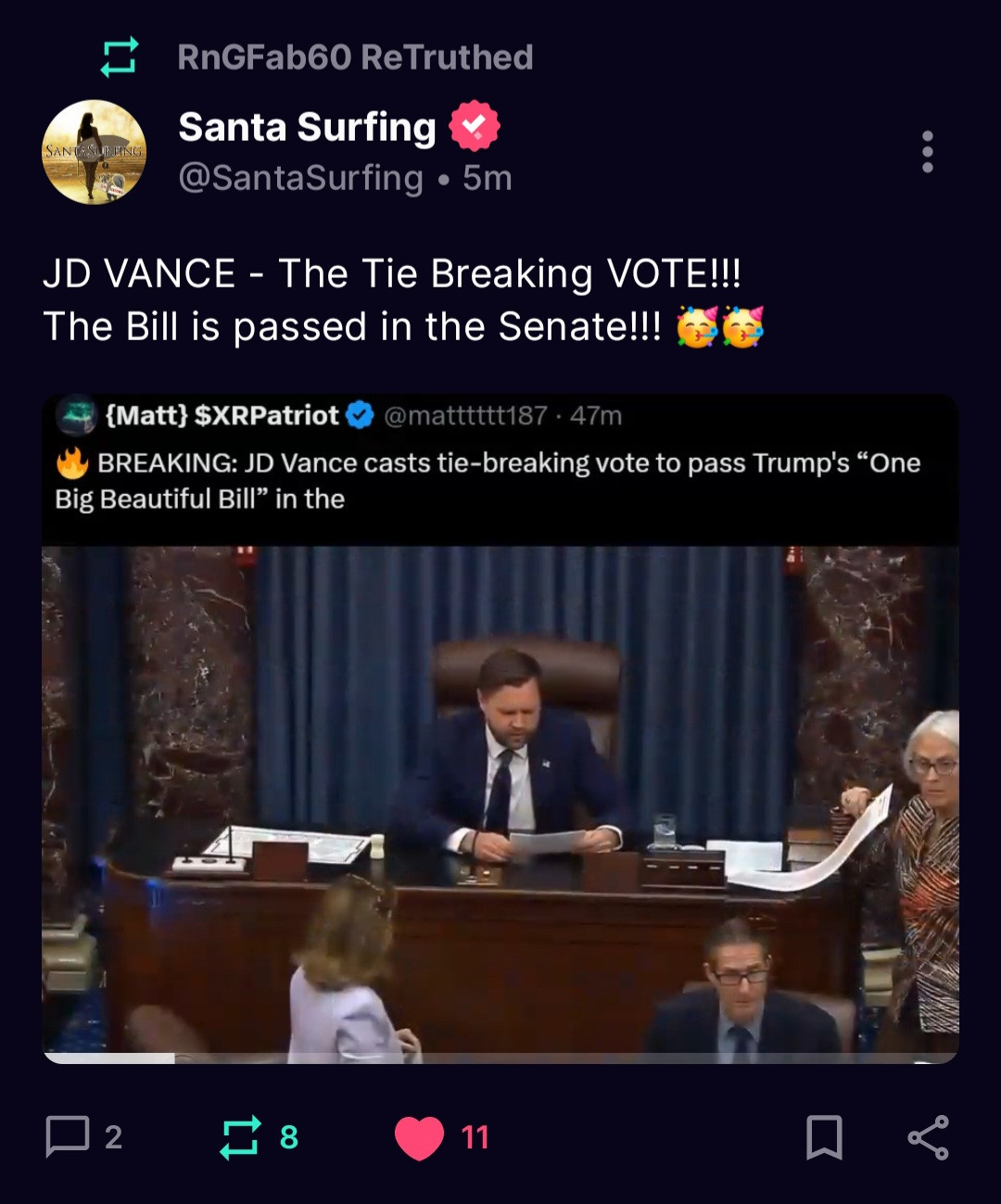Share this post with the share icon
Viewport: 1001px width, 1204px height.
(928, 1137)
